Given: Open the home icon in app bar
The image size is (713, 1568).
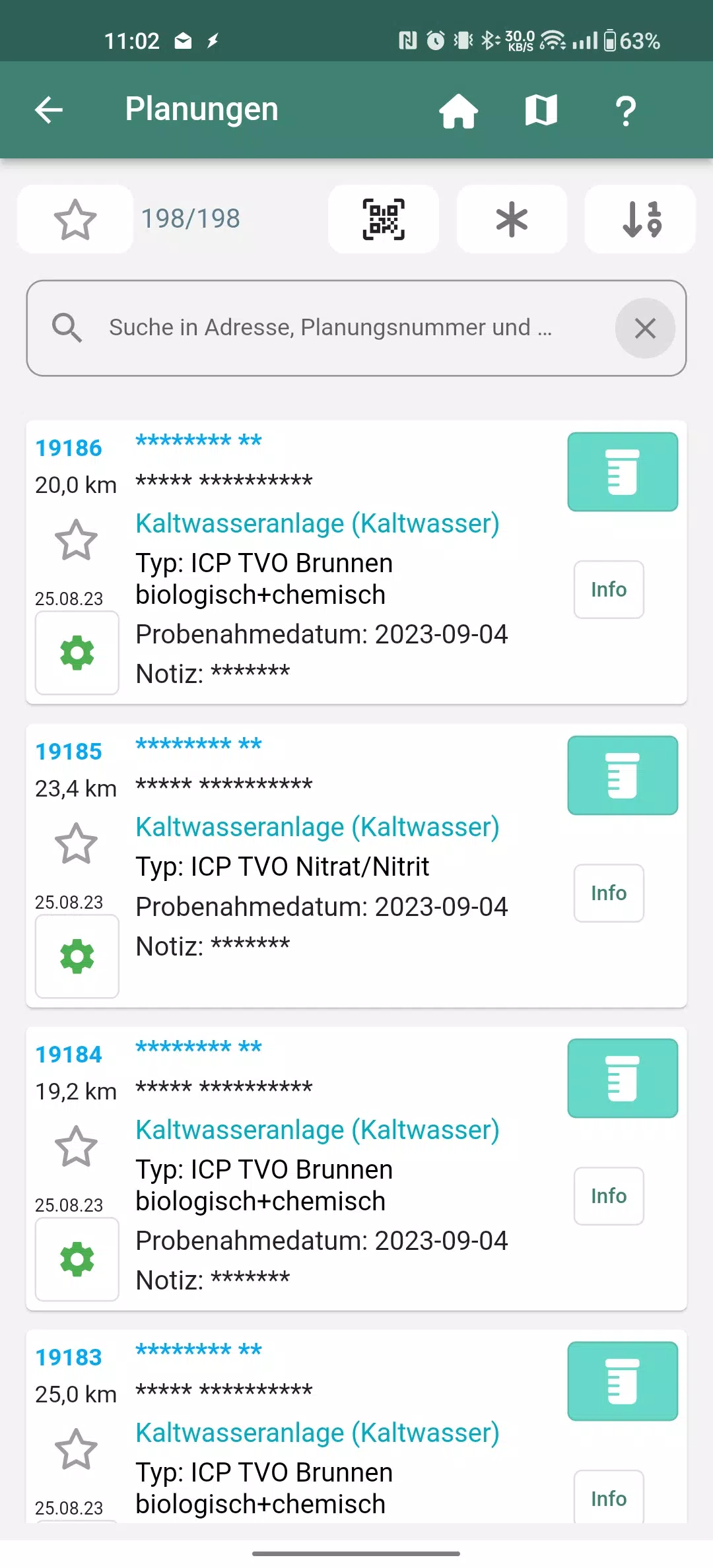Looking at the screenshot, I should (x=458, y=110).
